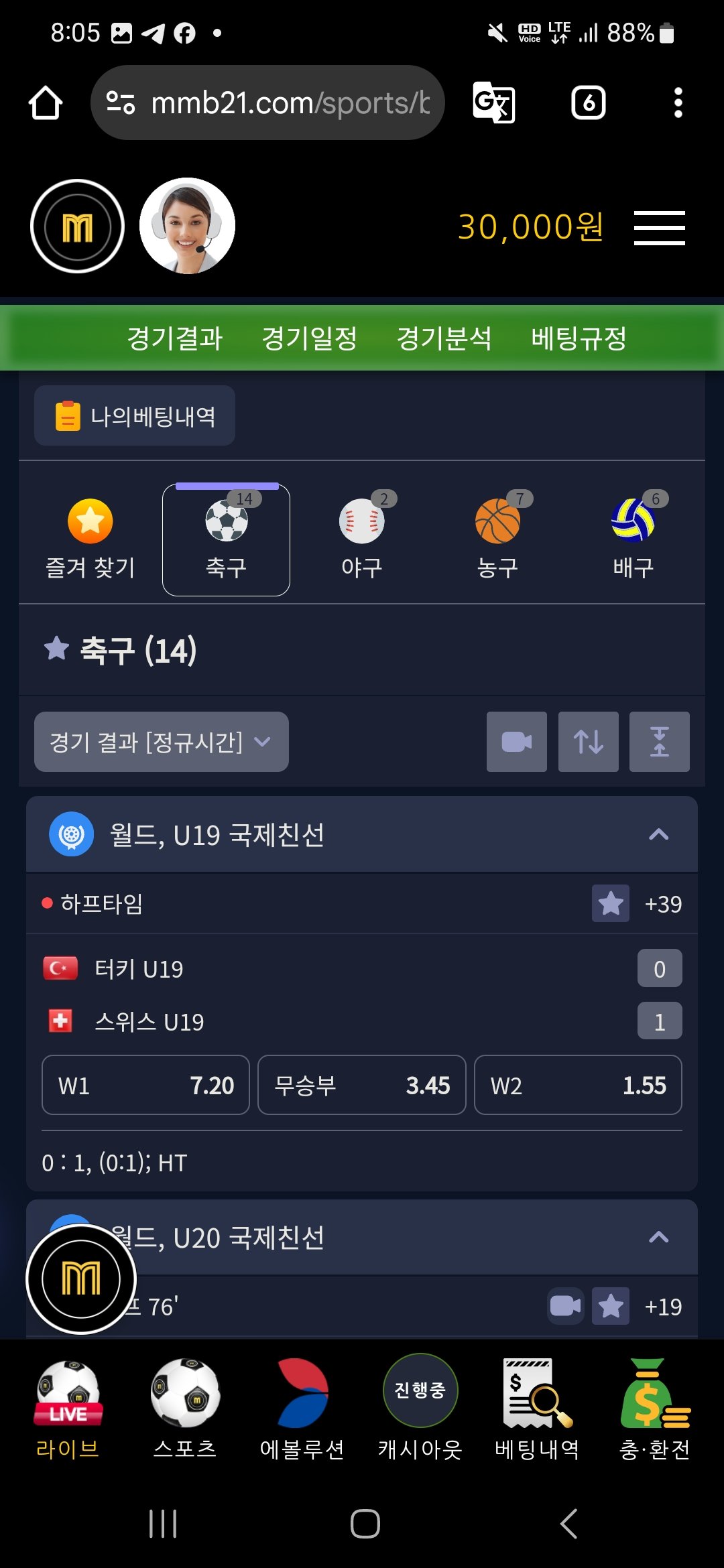
Task: Open 나의베팅내역 button
Action: tap(135, 415)
